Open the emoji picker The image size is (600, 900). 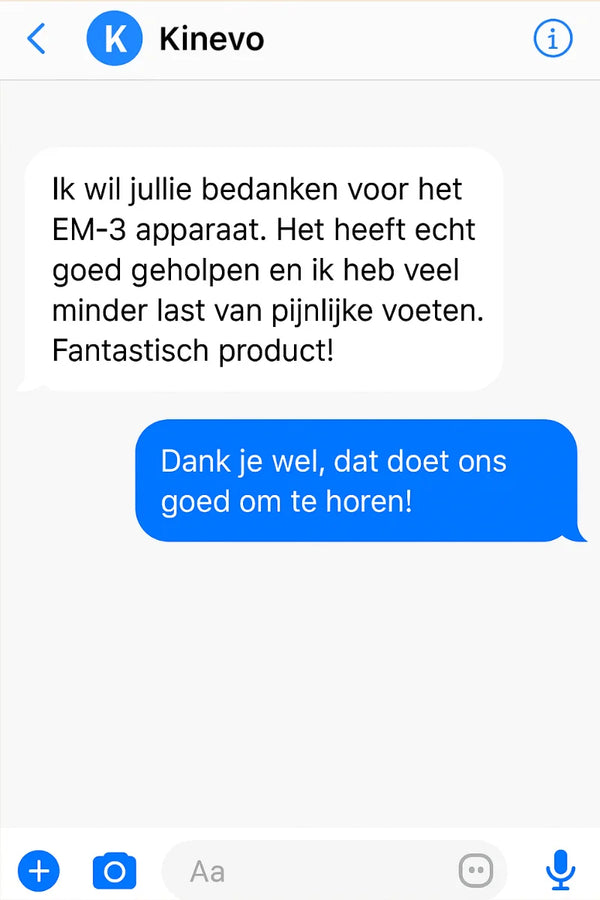476,871
